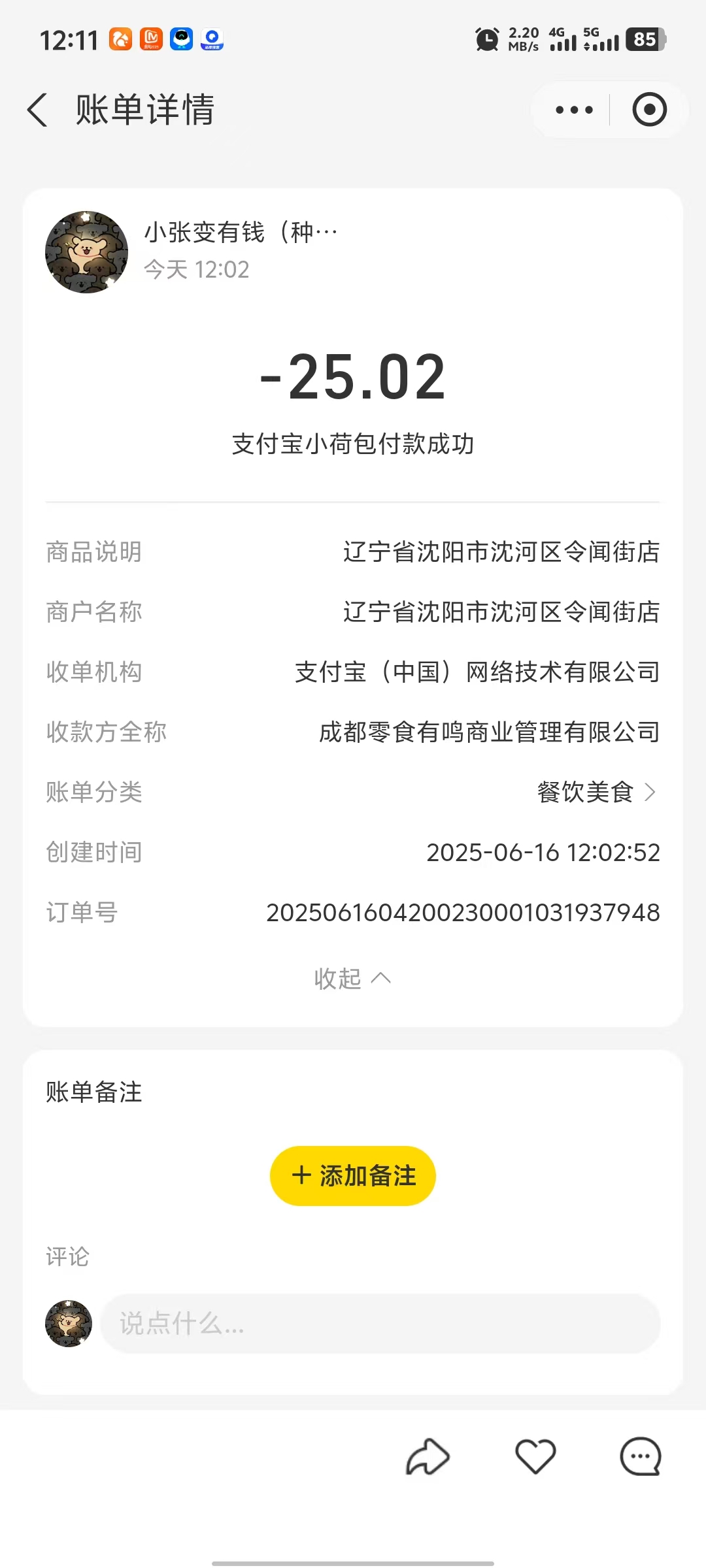Share this bill
This screenshot has width=706, height=1568.
[428, 1457]
